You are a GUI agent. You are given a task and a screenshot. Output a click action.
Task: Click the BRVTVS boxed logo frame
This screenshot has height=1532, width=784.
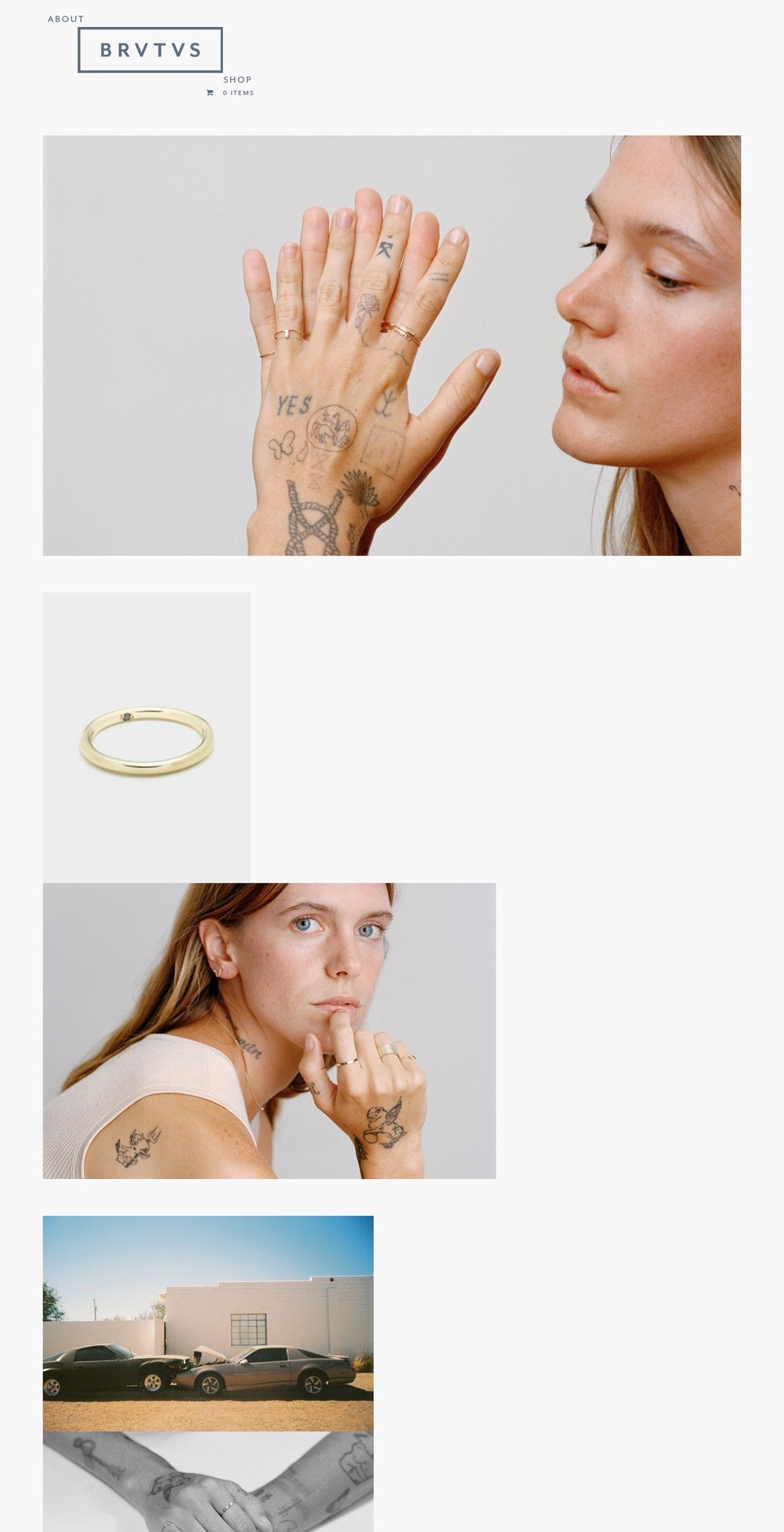click(150, 51)
